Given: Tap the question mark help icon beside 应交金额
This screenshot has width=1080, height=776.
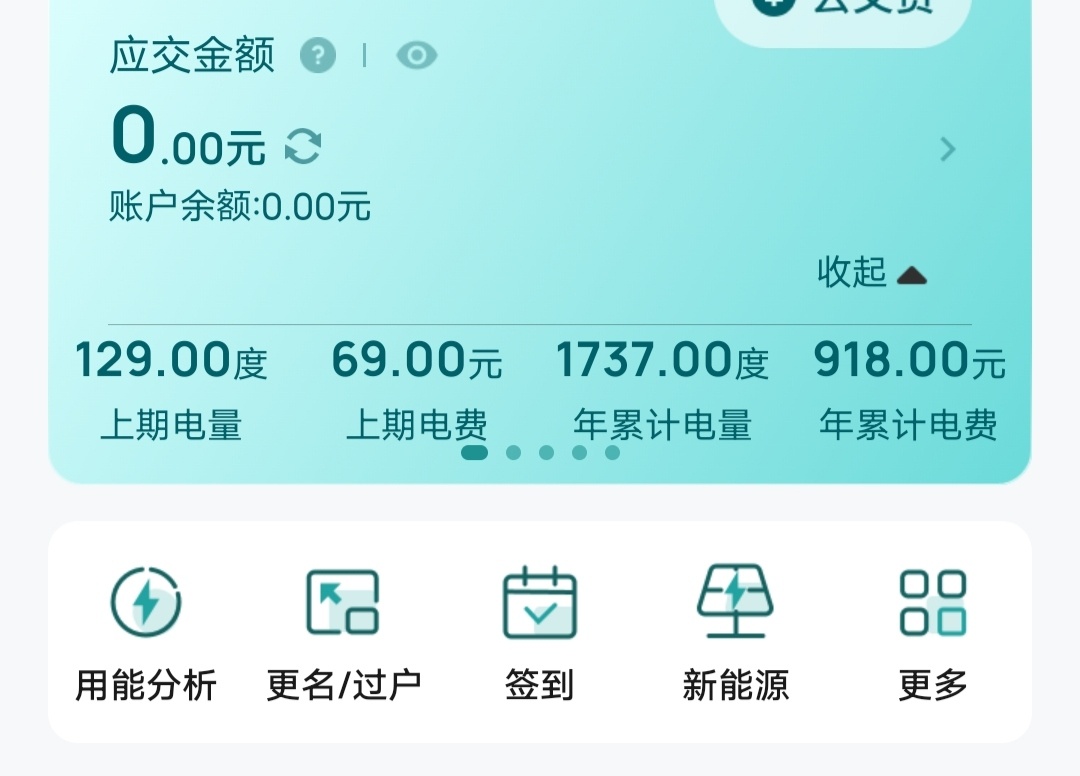Looking at the screenshot, I should click(318, 55).
